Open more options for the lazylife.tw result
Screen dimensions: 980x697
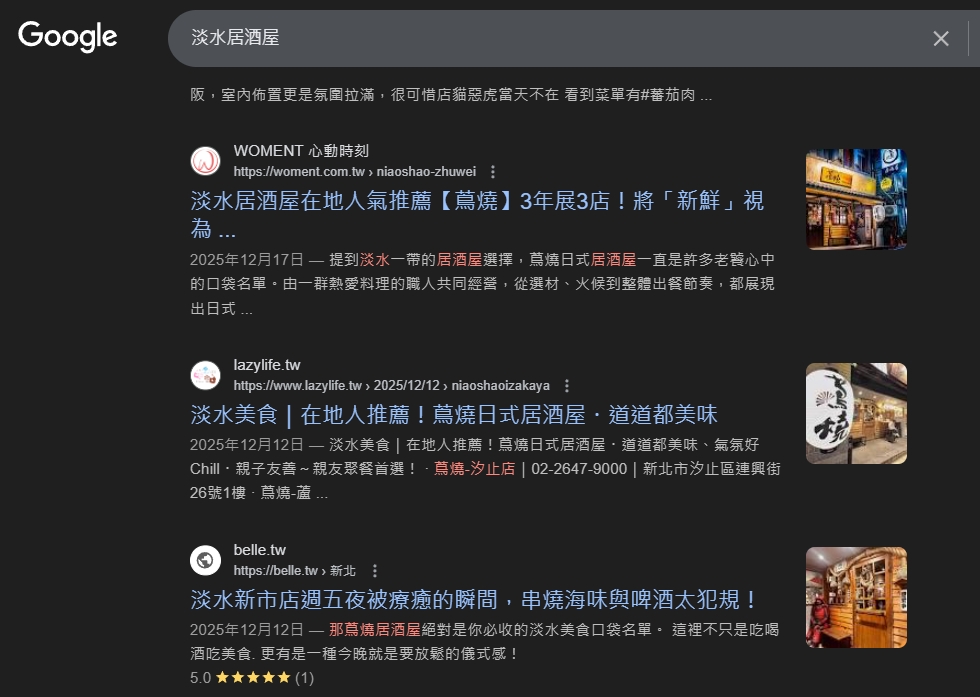566,385
